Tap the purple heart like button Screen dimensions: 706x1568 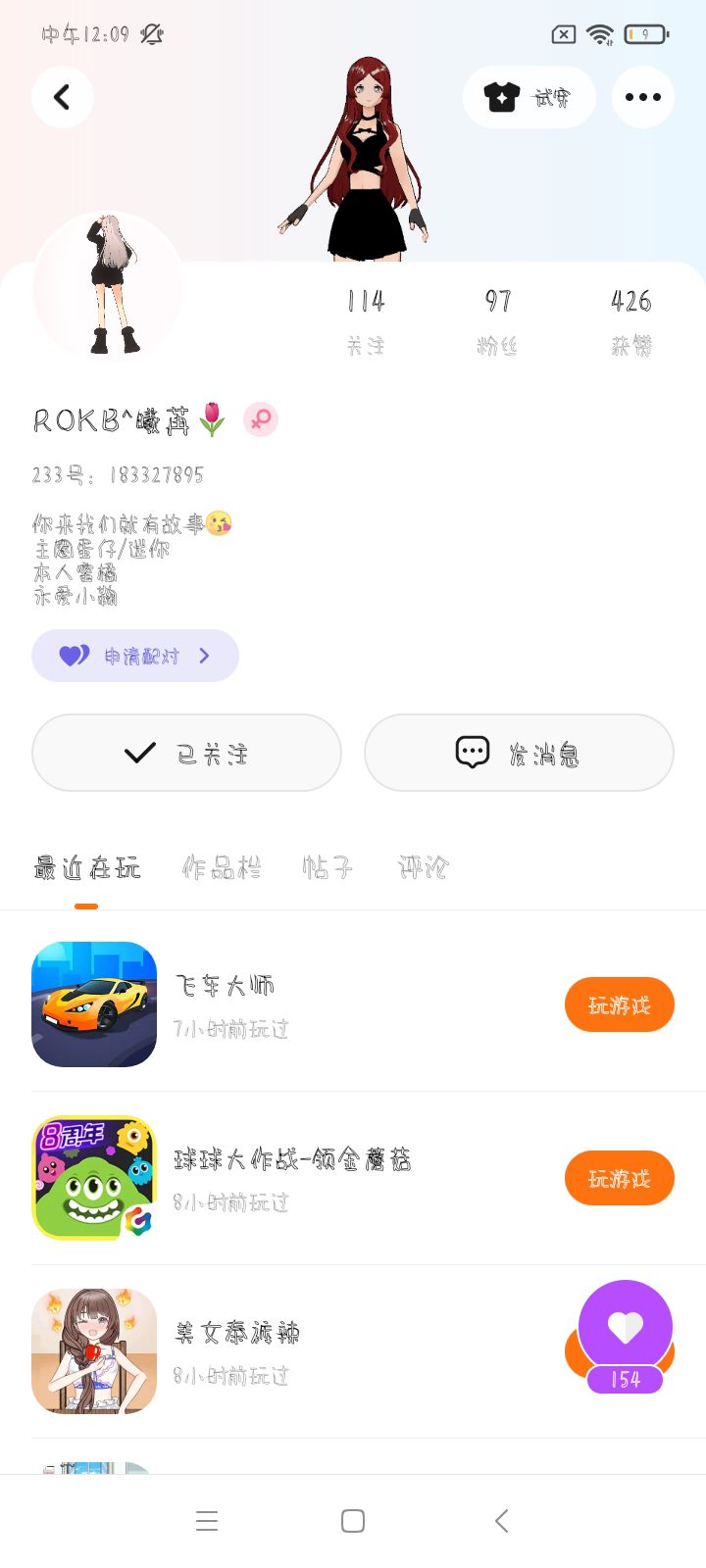[626, 1328]
